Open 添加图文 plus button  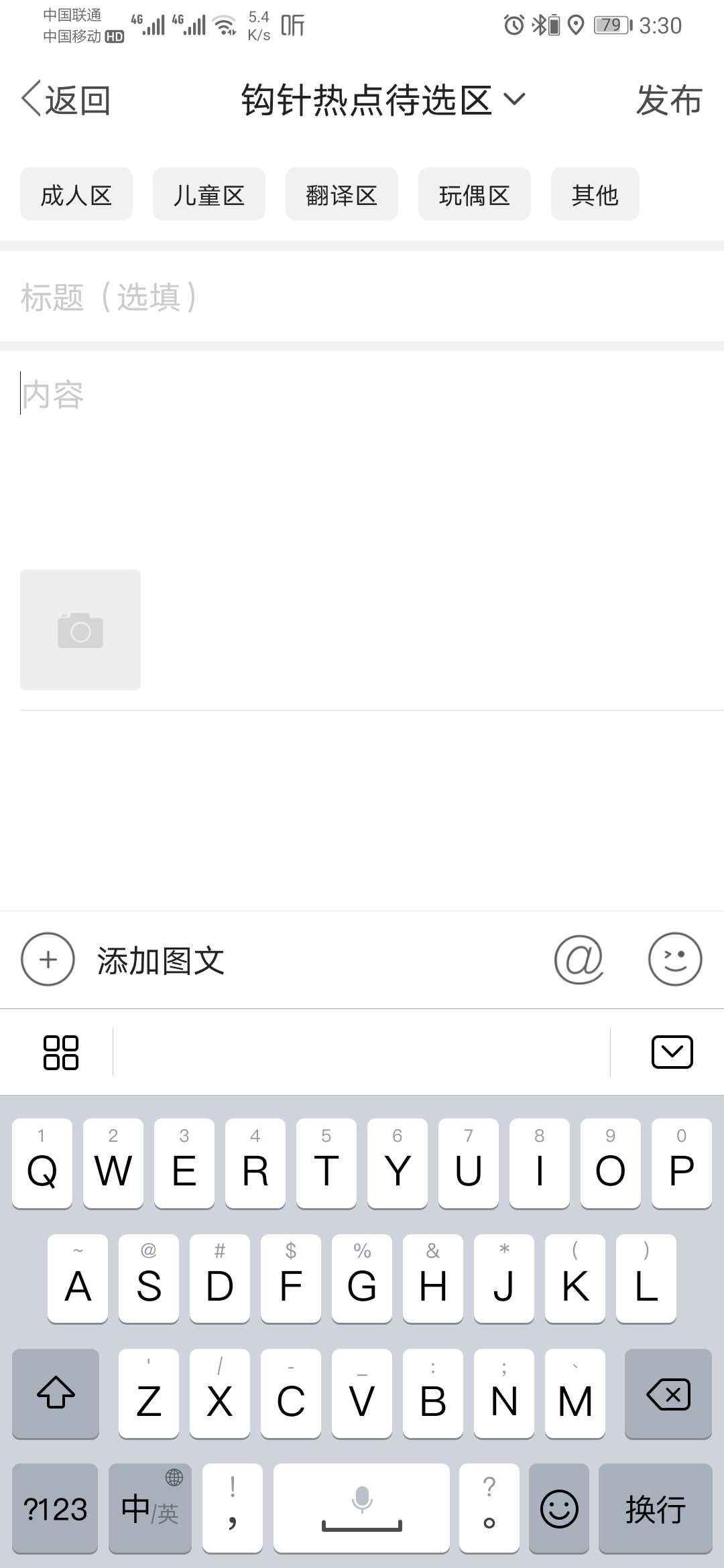(x=48, y=960)
